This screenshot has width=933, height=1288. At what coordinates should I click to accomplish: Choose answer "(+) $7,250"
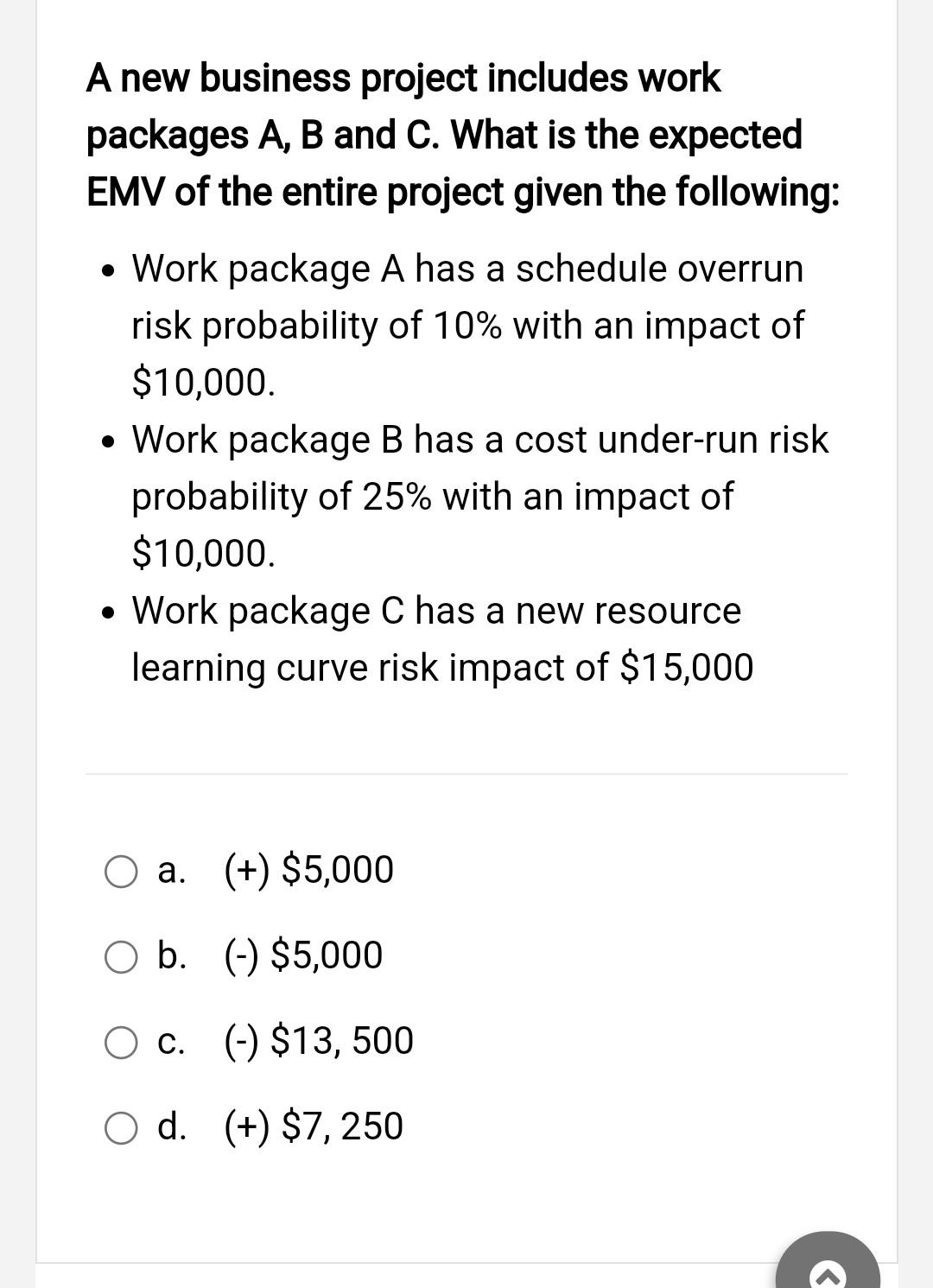[x=313, y=1126]
